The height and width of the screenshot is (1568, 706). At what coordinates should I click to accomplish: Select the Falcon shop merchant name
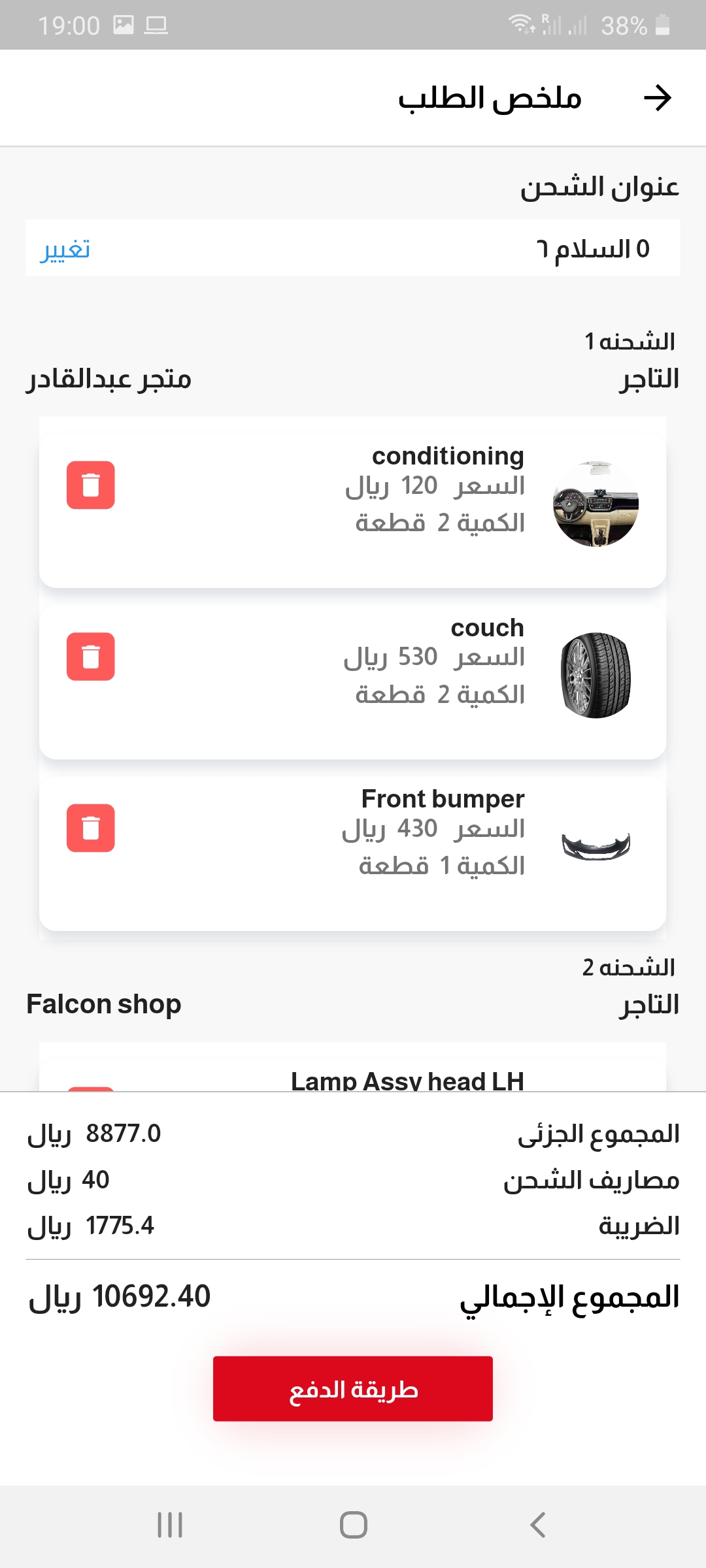[x=103, y=1004]
